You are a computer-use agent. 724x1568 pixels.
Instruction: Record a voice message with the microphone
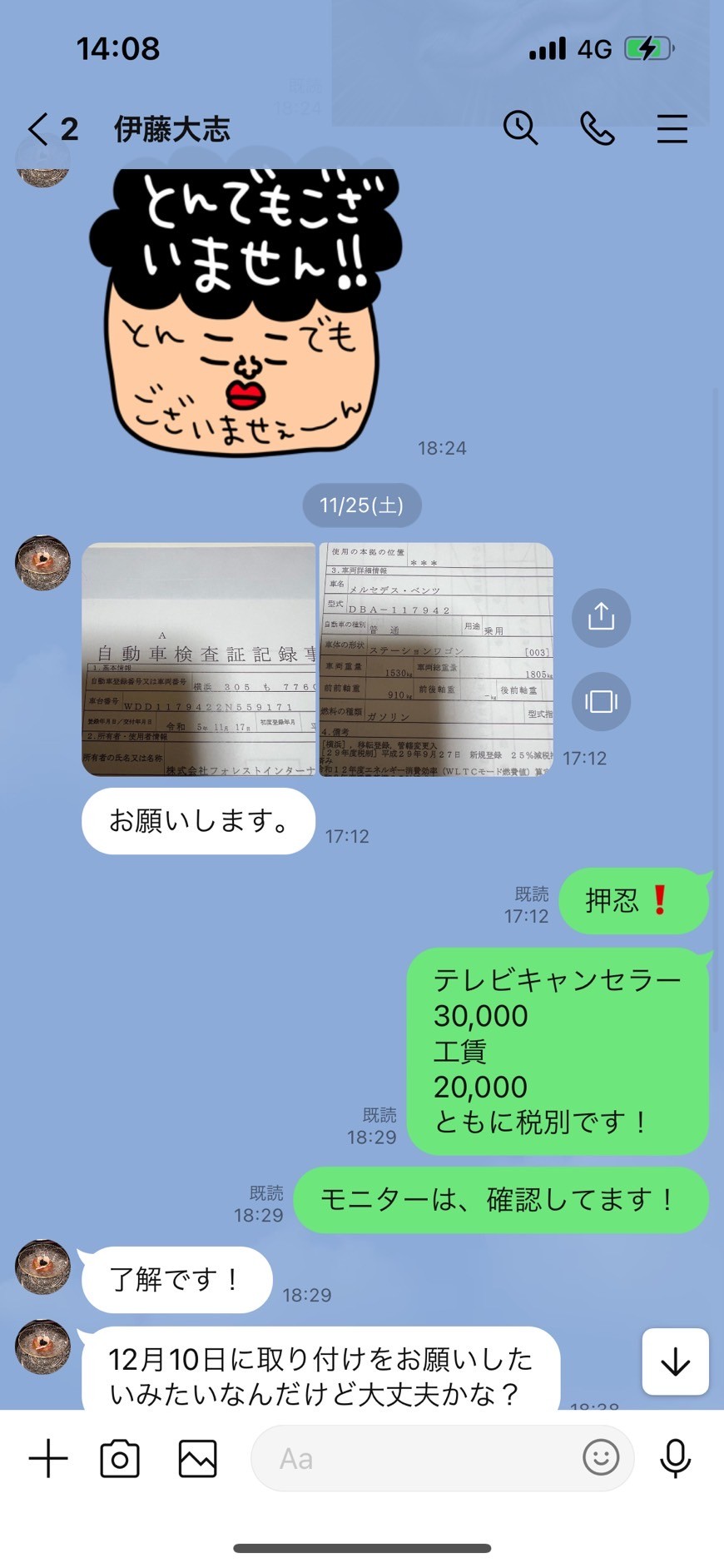click(x=675, y=1458)
